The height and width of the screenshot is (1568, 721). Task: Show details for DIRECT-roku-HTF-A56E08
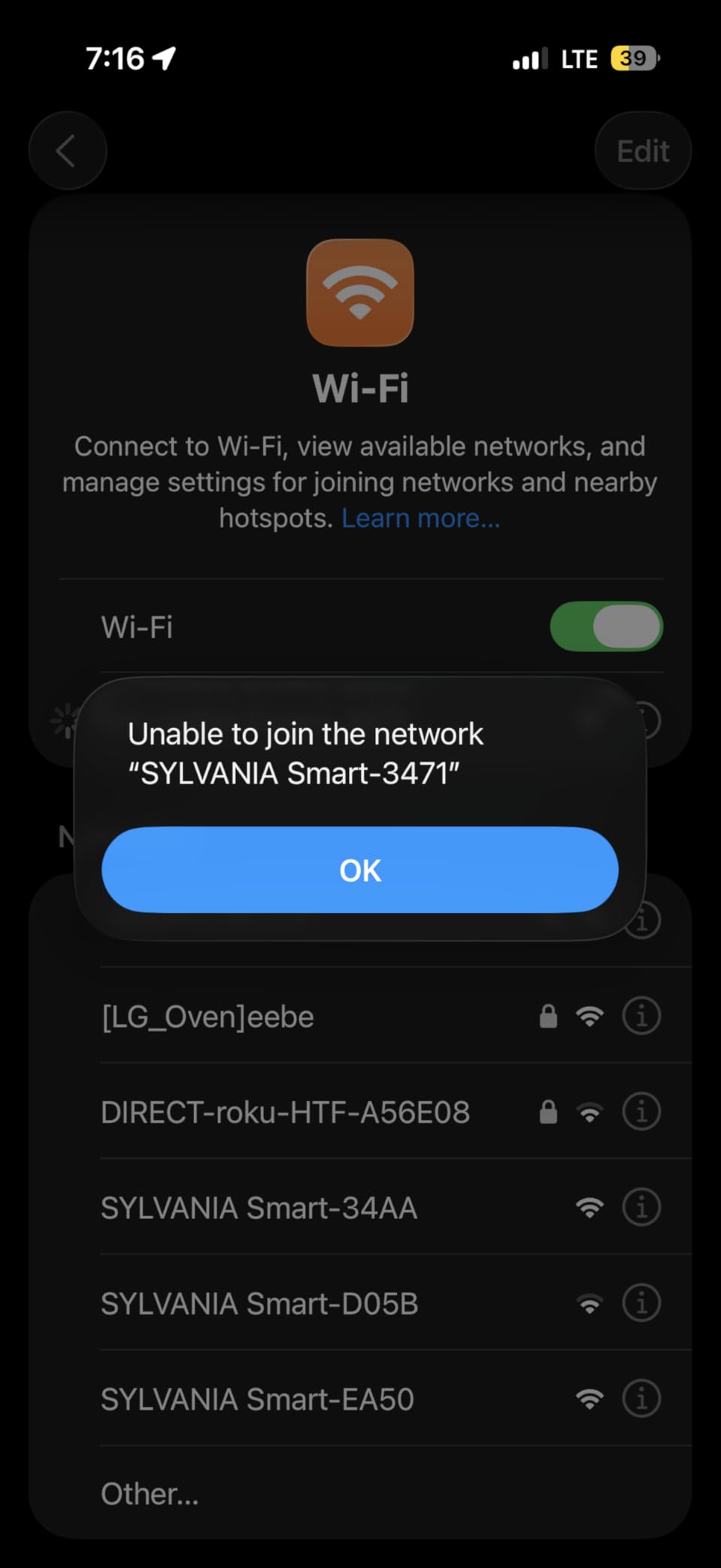(641, 1112)
